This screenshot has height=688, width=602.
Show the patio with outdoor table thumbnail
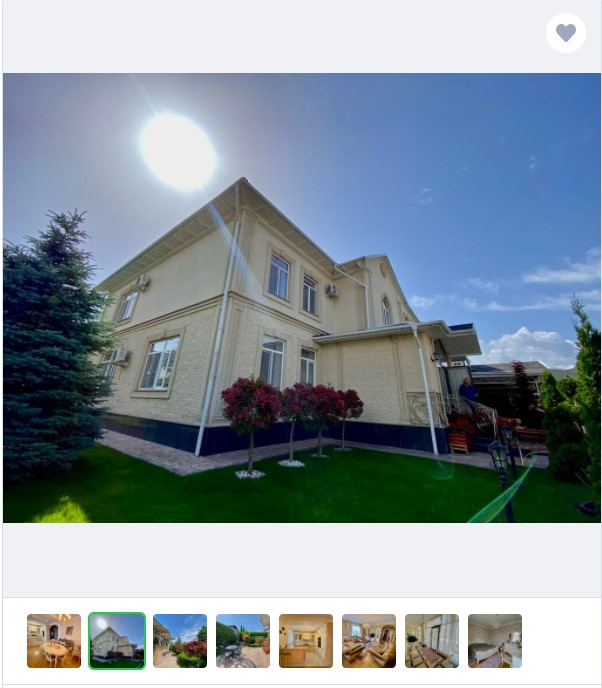243,641
